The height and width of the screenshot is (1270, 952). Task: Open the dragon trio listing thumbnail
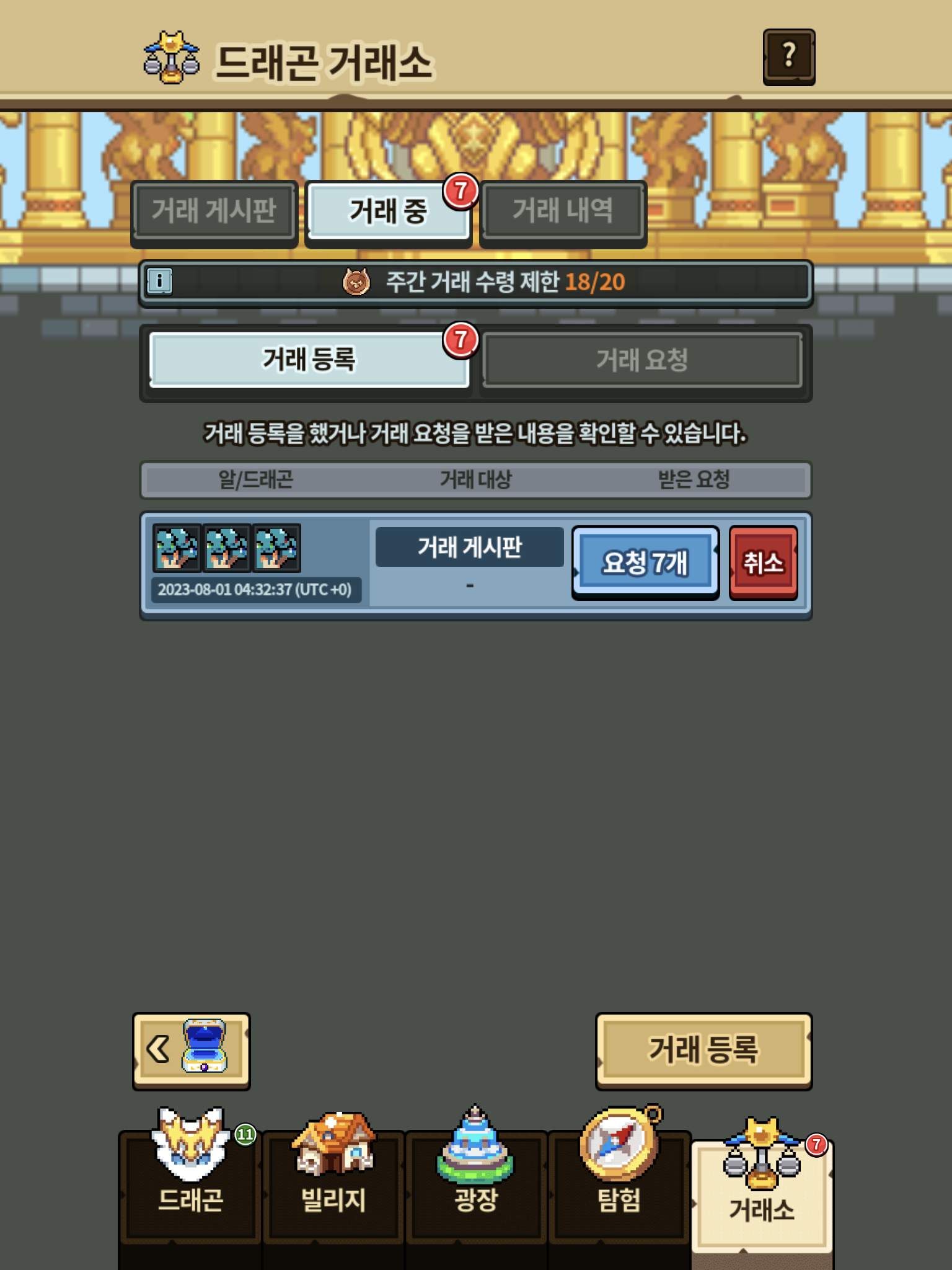pos(227,548)
